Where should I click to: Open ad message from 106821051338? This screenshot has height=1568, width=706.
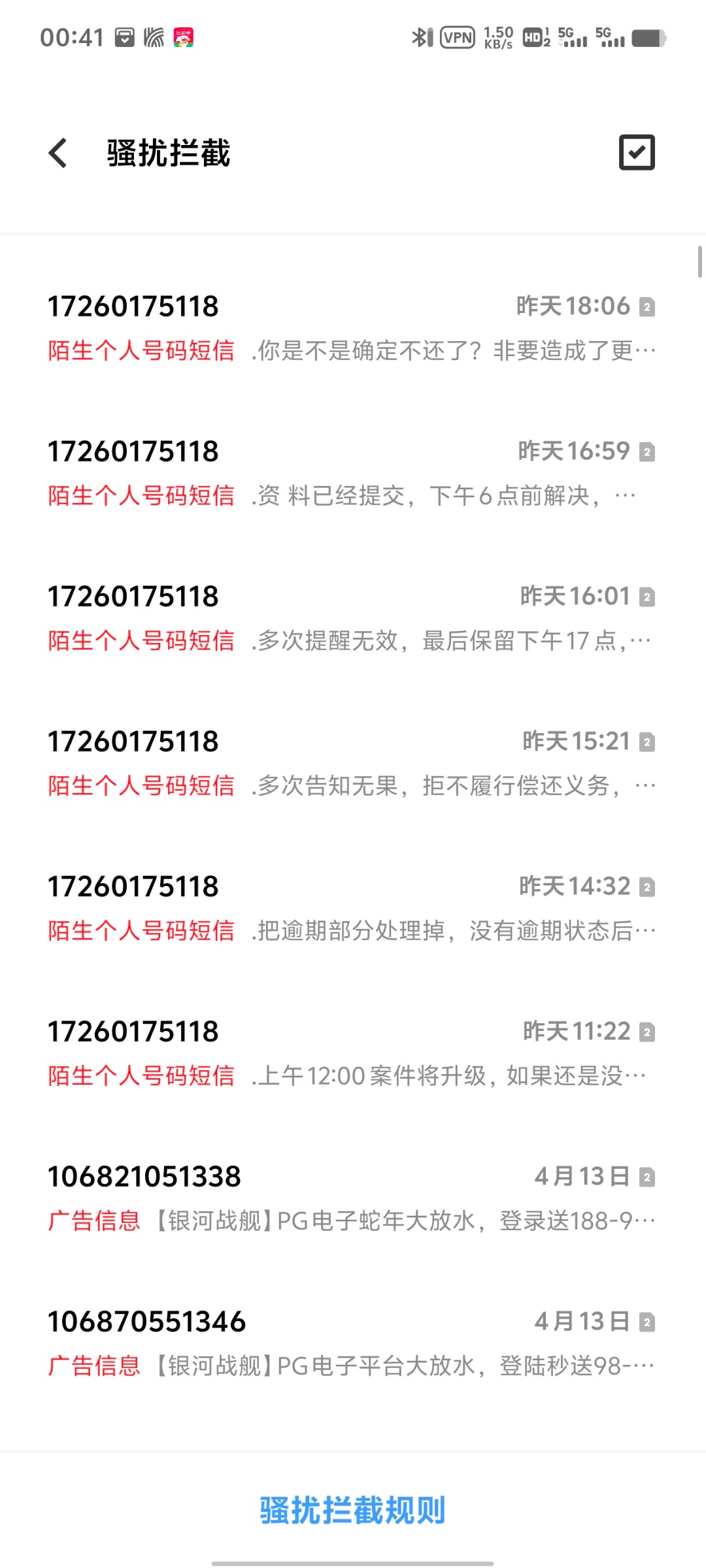point(352,1198)
